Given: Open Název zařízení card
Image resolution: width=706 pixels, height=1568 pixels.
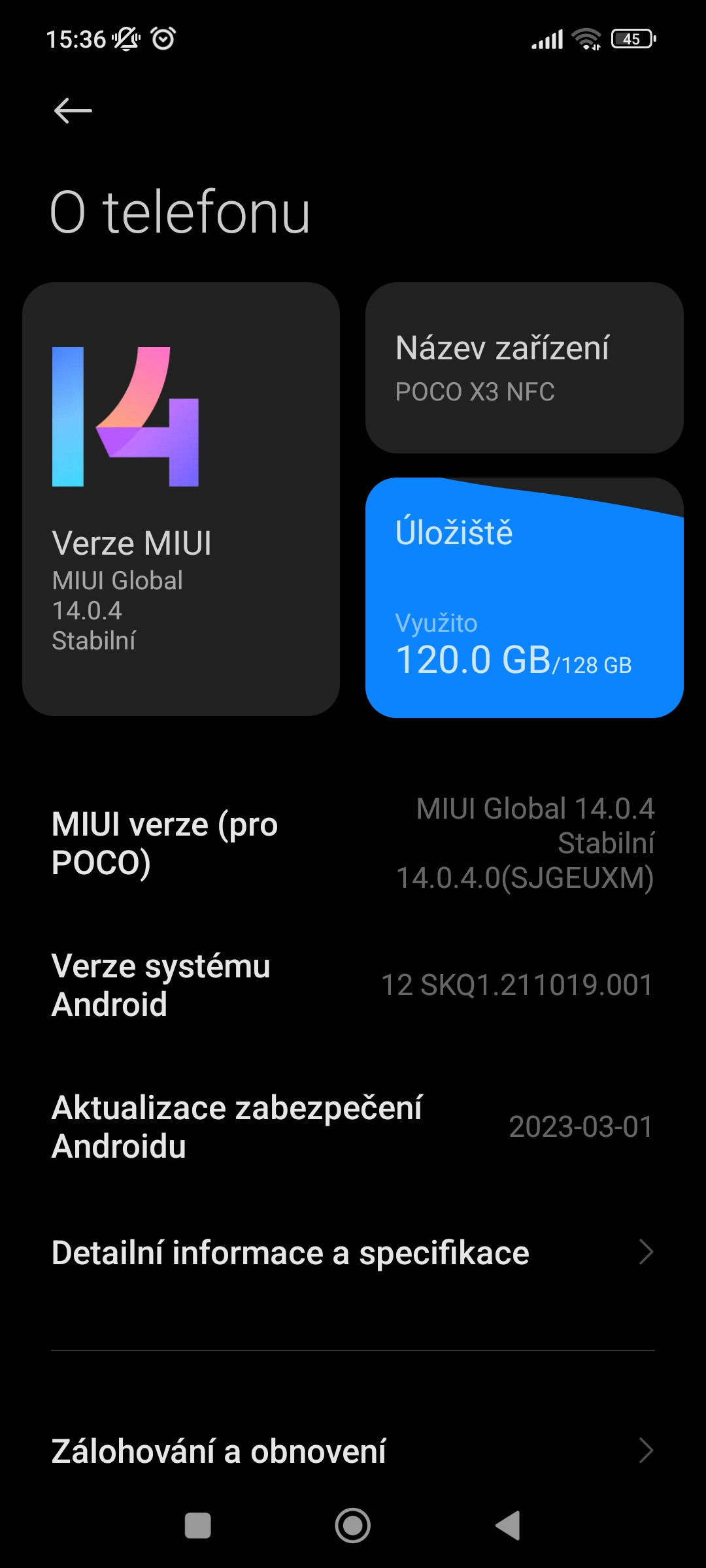Looking at the screenshot, I should pyautogui.click(x=524, y=368).
